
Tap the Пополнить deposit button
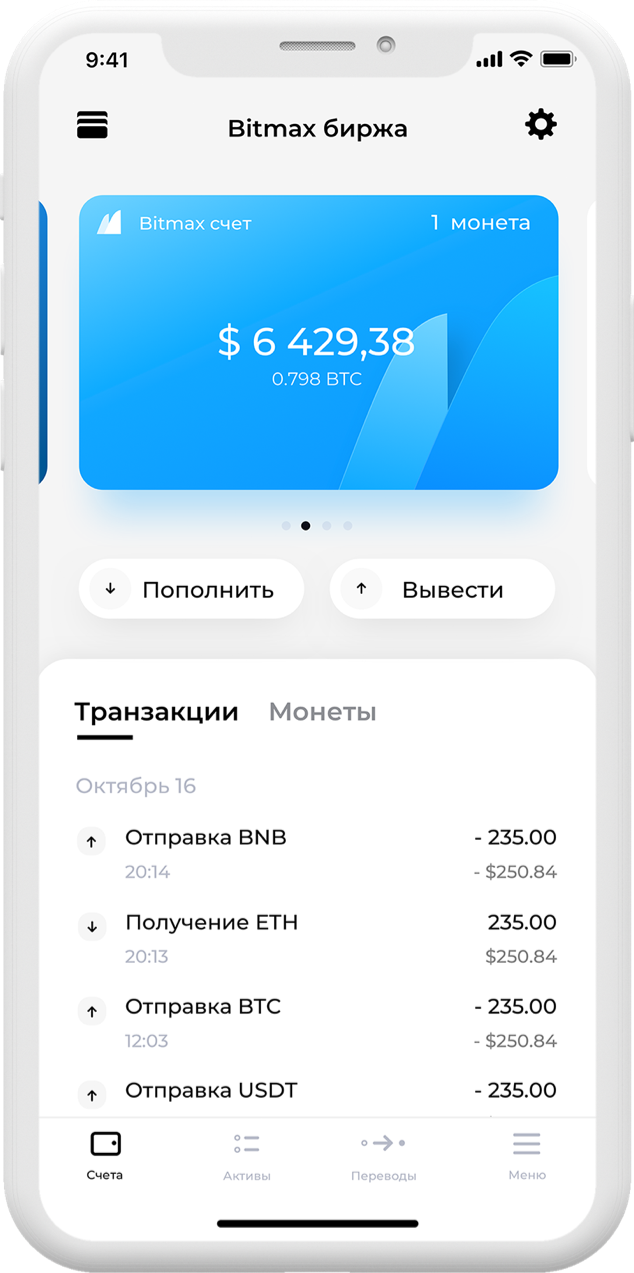click(191, 589)
